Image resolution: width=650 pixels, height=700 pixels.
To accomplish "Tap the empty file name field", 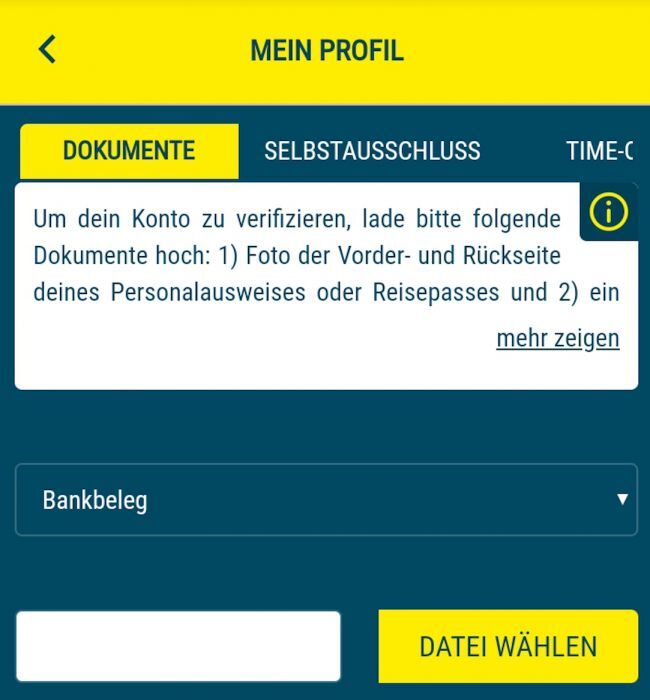I will point(178,646).
